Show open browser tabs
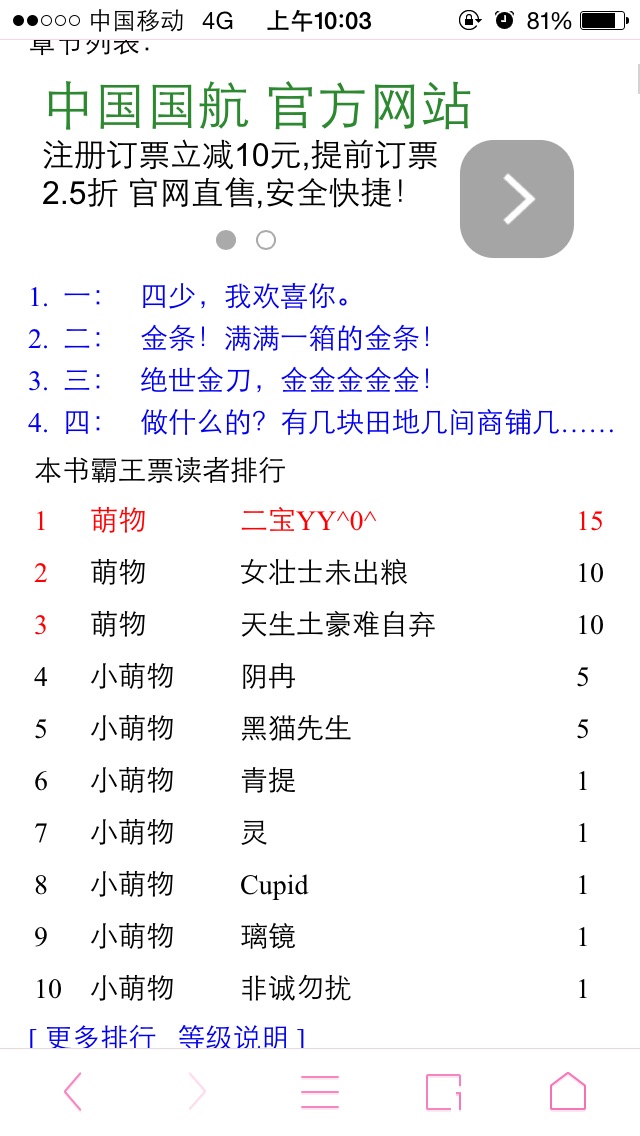This screenshot has height=1136, width=640. pos(443,1092)
